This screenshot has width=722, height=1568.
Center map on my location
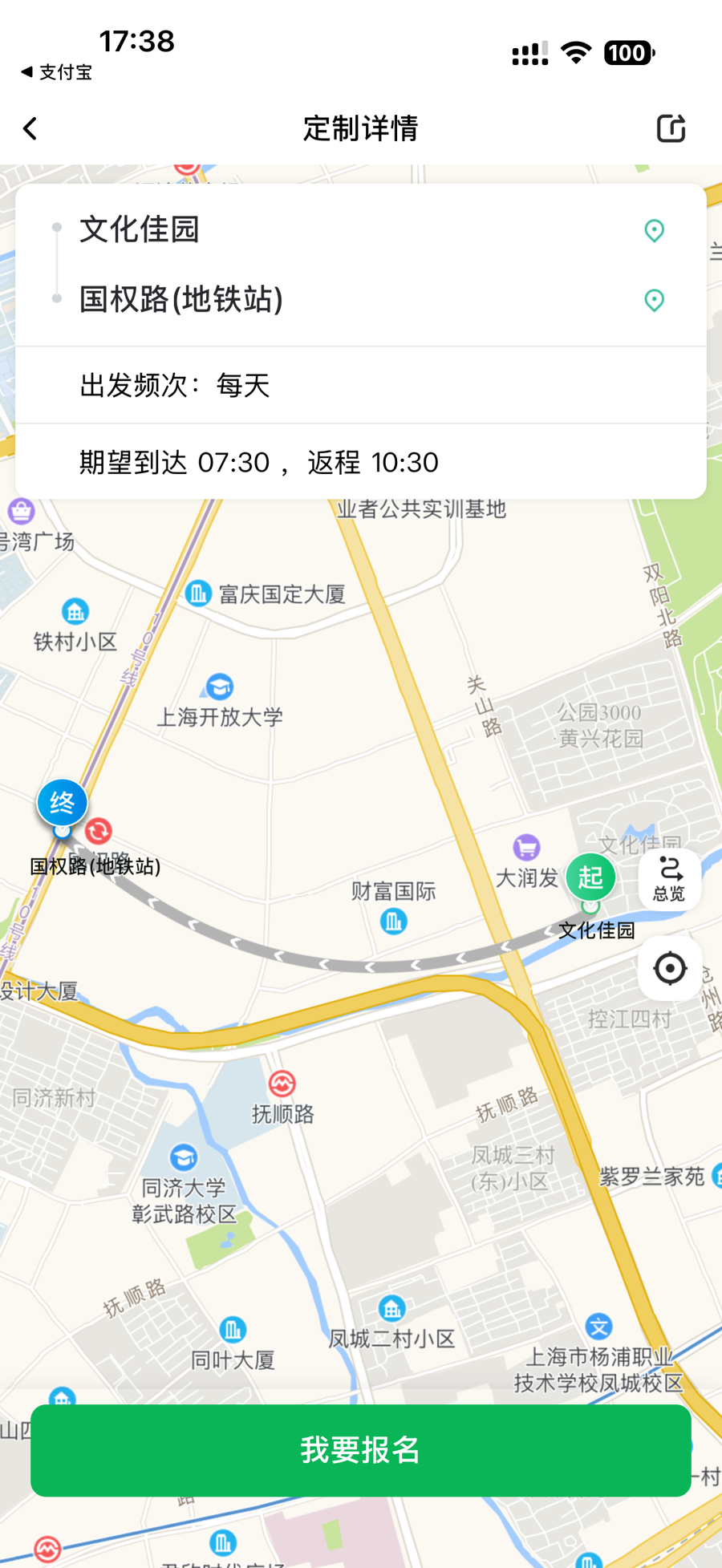tap(670, 968)
